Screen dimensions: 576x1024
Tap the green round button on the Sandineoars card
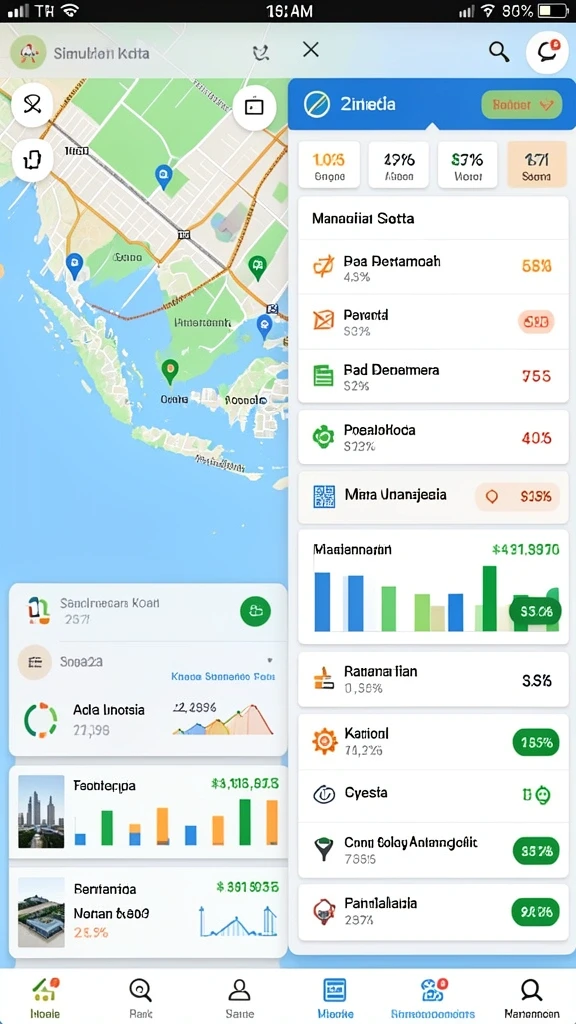tap(255, 611)
